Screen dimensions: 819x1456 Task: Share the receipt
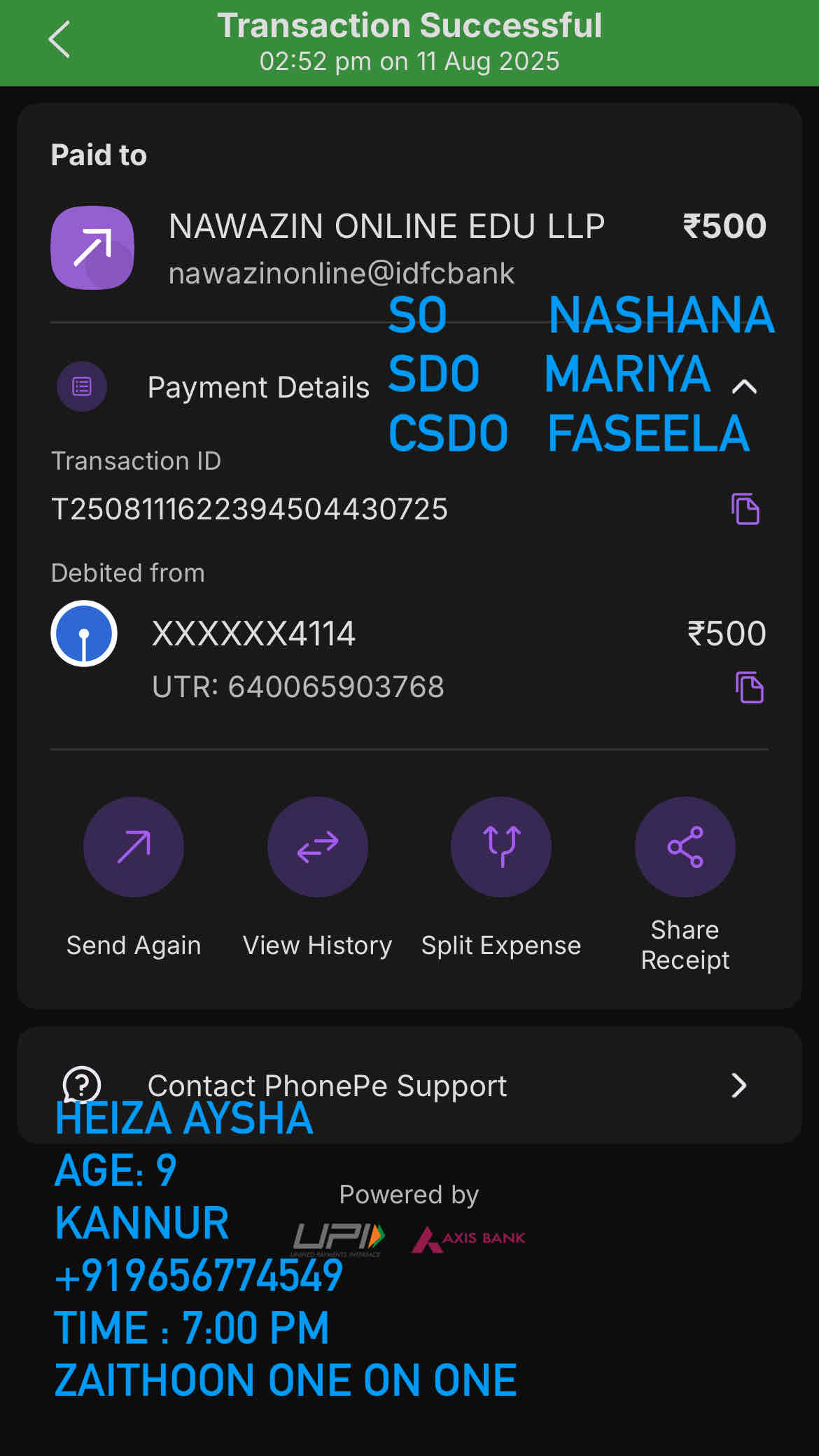click(x=685, y=847)
